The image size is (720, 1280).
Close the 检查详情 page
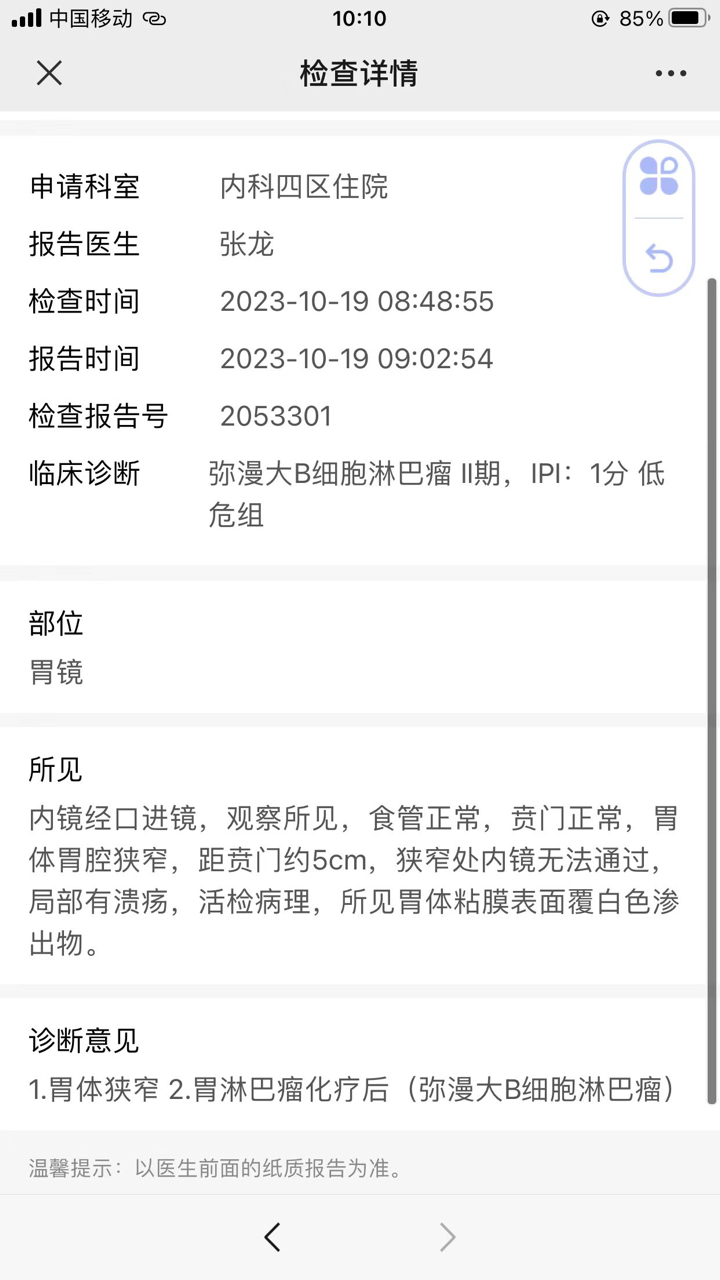click(49, 73)
